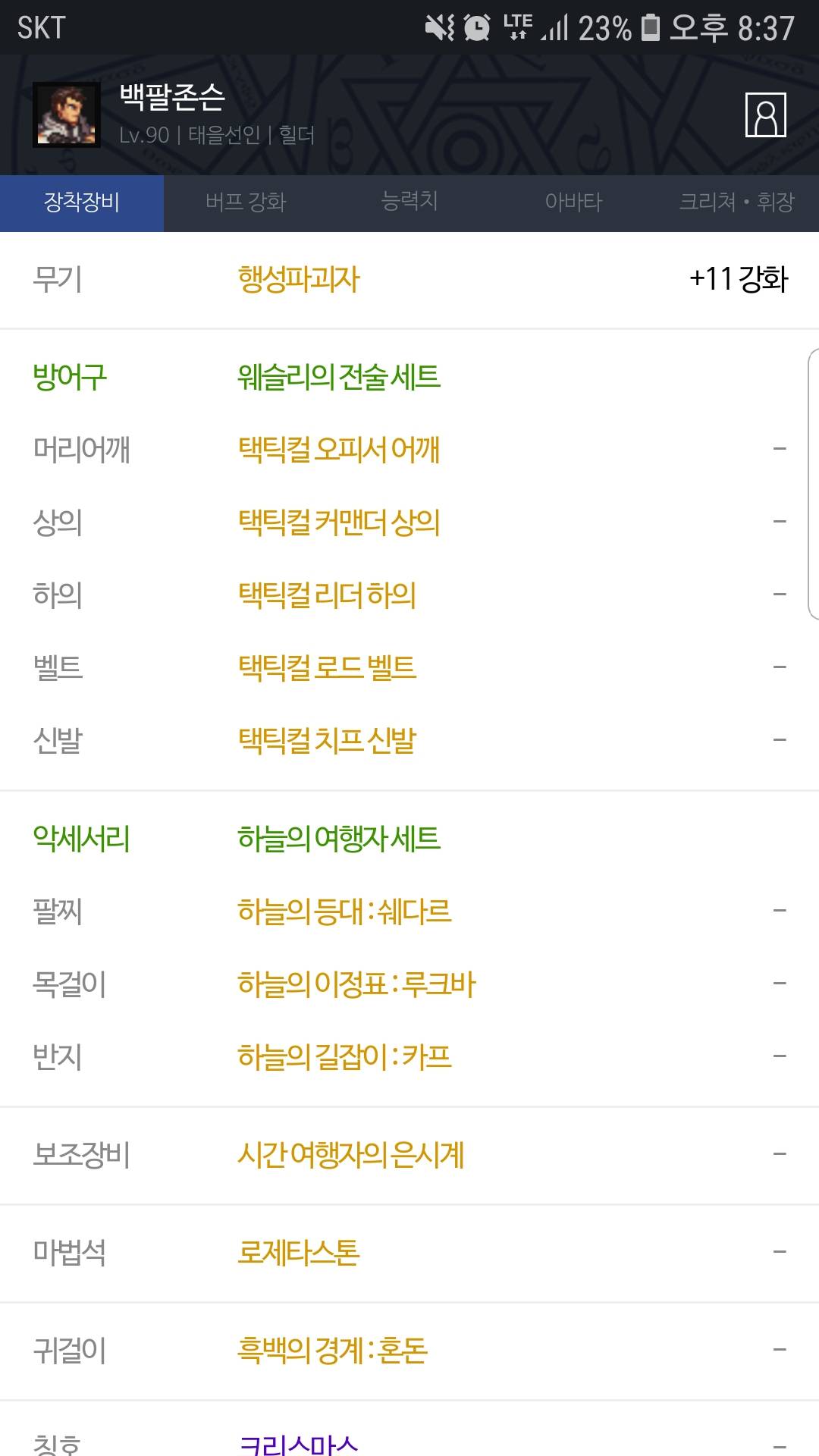Open 택틱컬 커맨더 상의 item details
Viewport: 819px width, 1456px height.
click(x=339, y=522)
